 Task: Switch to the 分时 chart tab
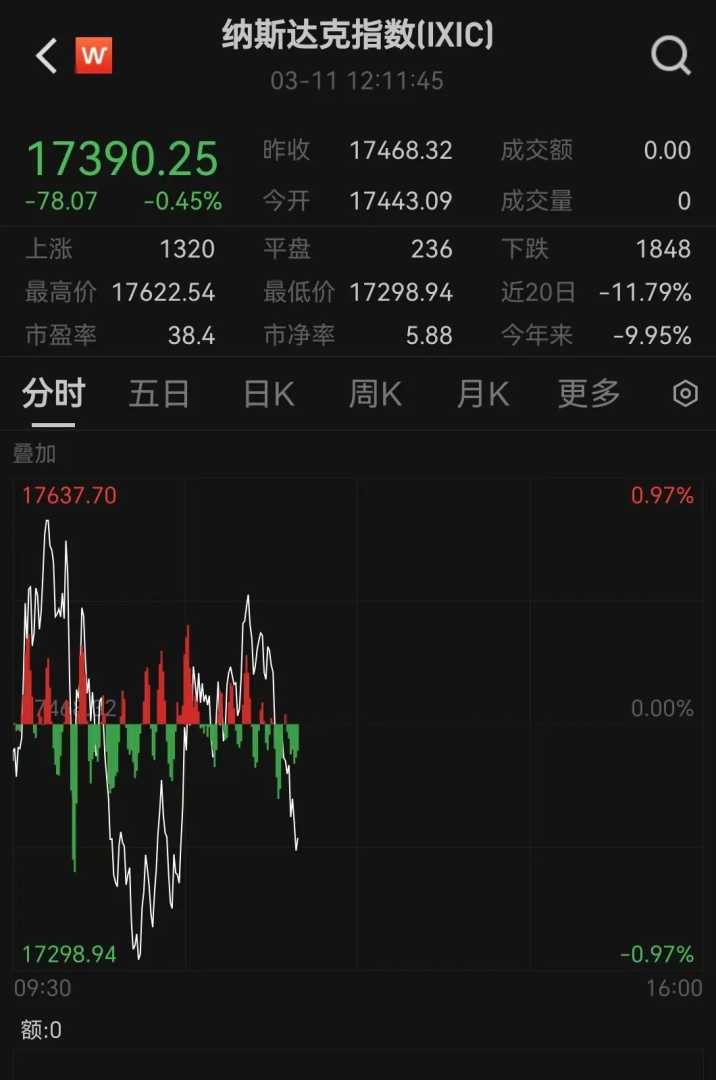click(54, 394)
